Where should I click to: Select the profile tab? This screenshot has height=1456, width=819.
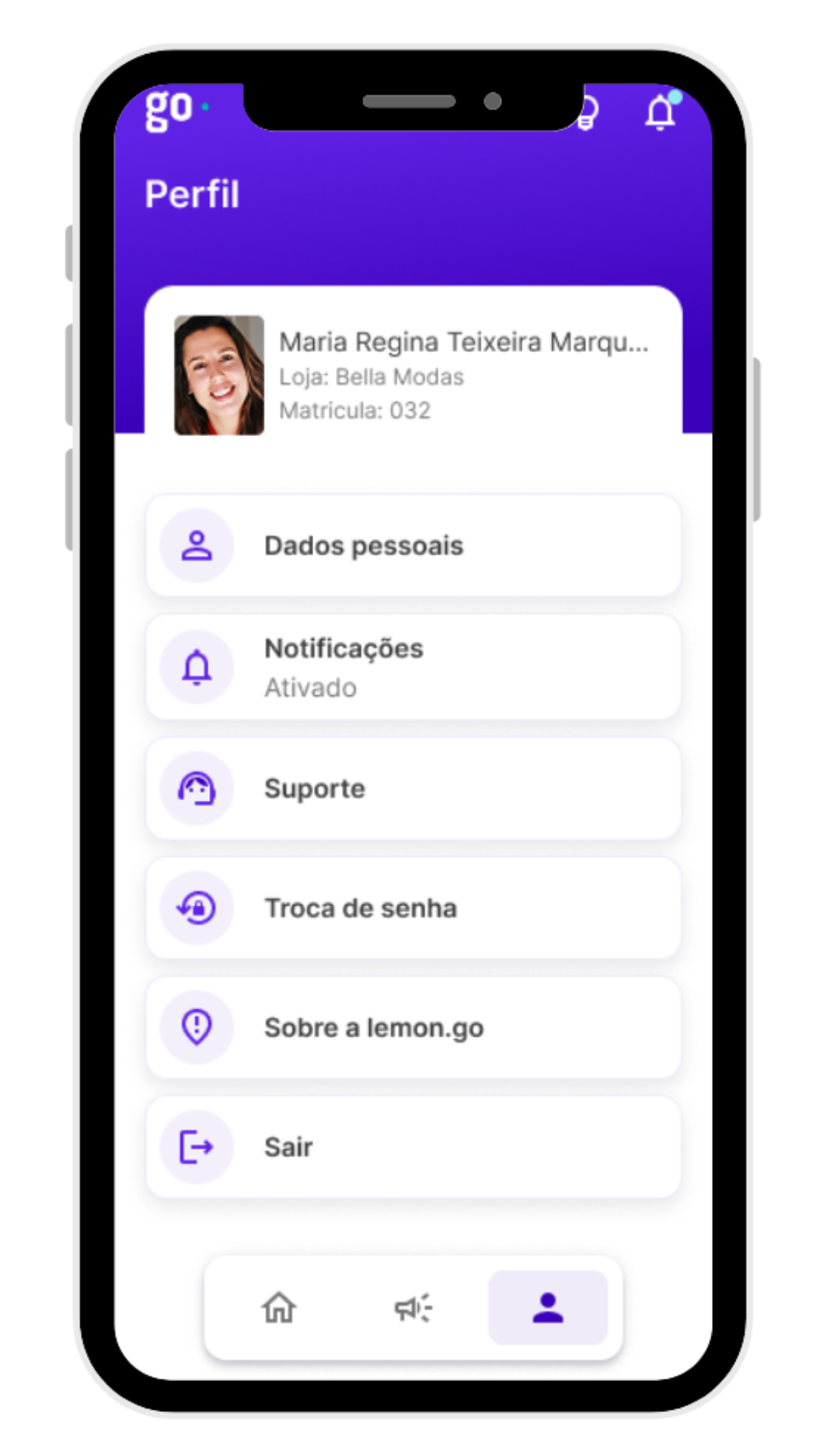coord(548,1307)
